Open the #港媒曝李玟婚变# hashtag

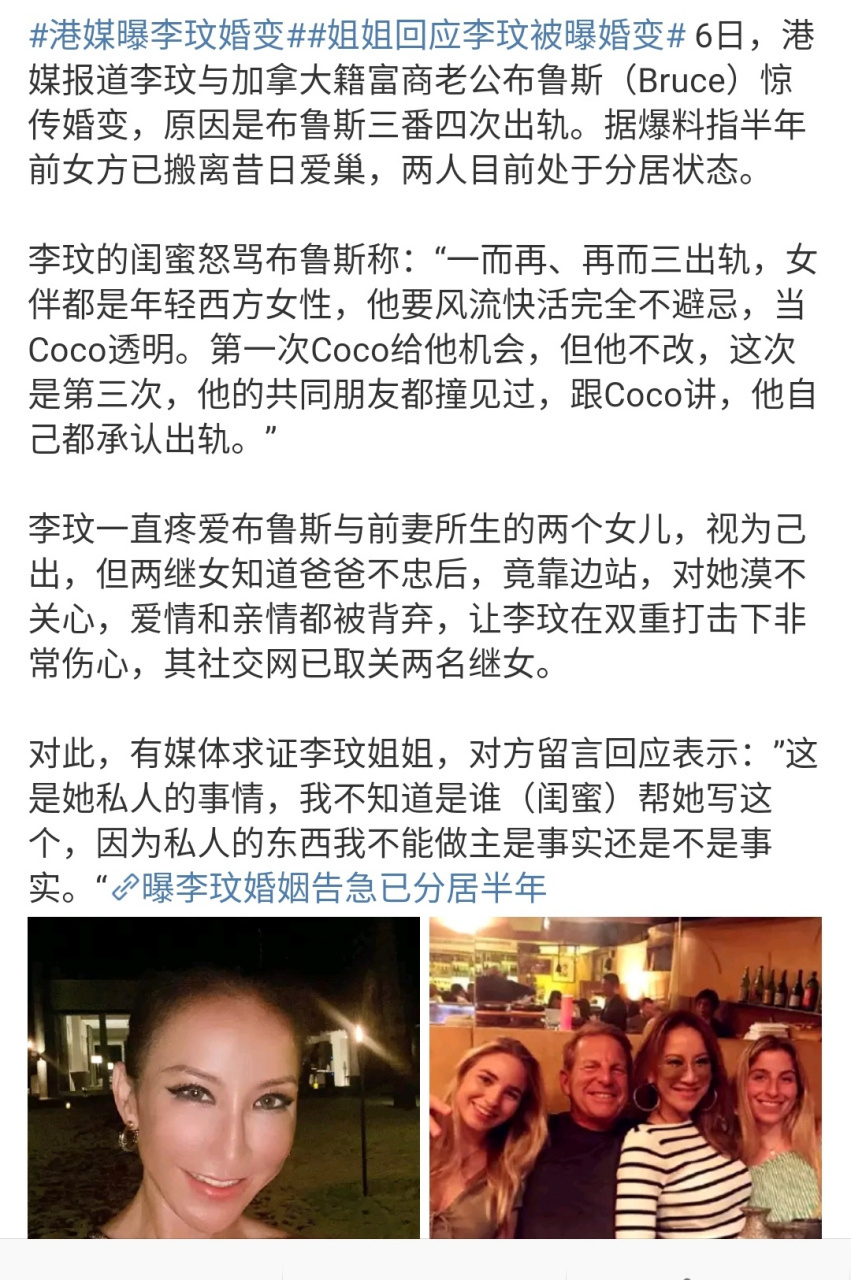click(x=158, y=37)
